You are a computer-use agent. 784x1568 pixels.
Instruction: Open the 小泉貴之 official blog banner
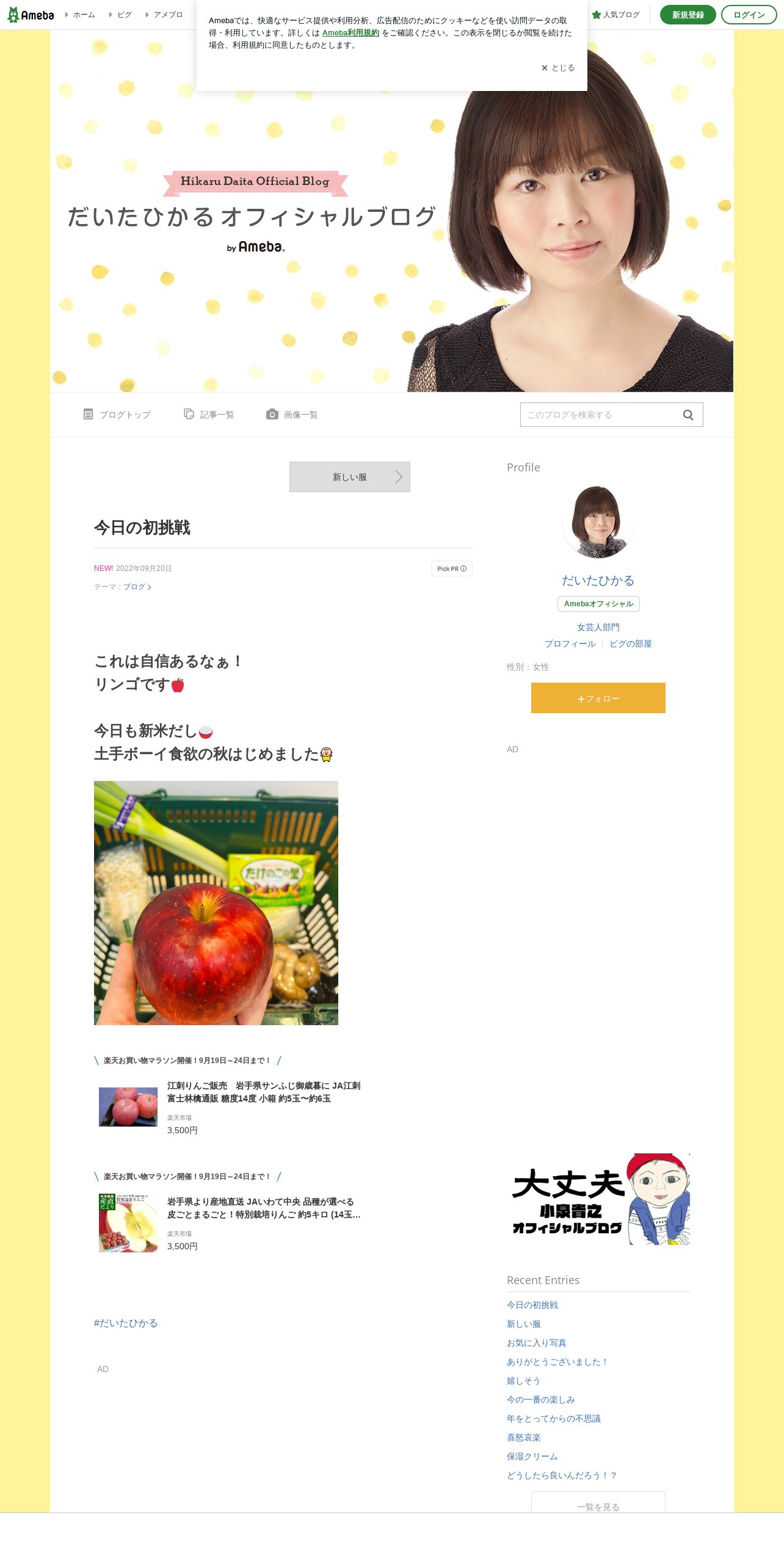coord(598,1199)
